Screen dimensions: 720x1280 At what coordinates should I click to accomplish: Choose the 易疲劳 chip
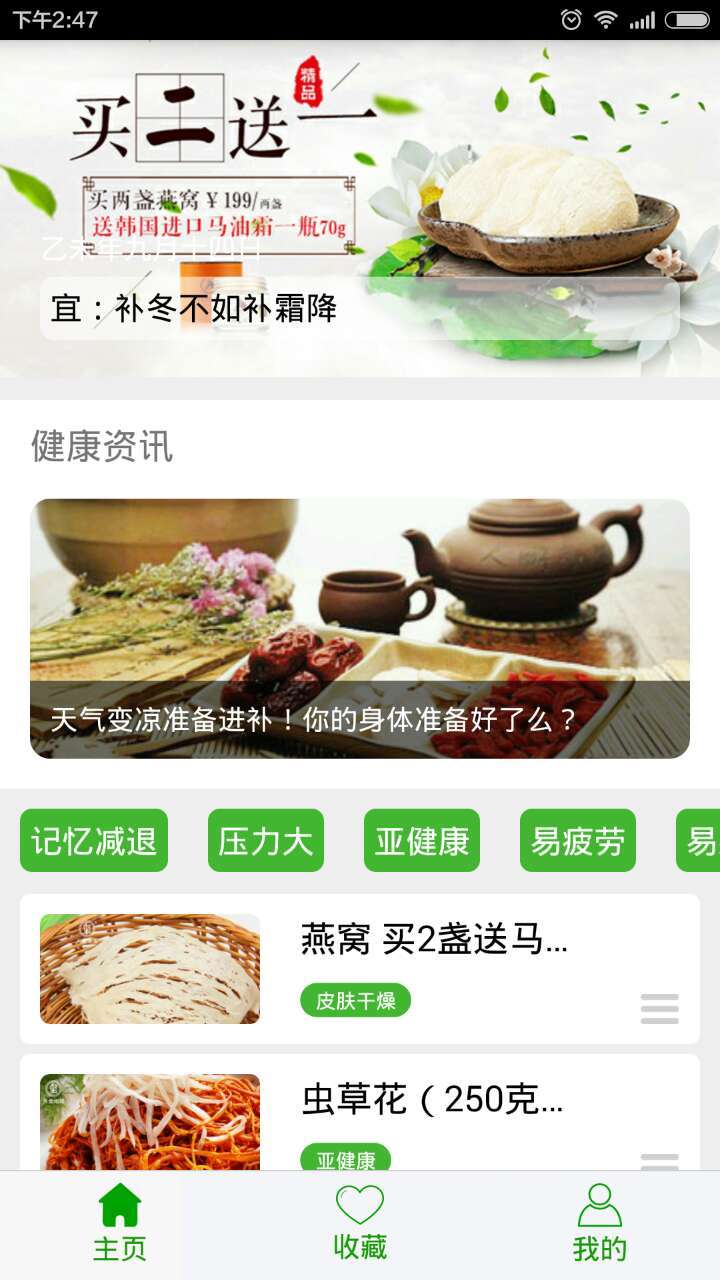(x=577, y=840)
